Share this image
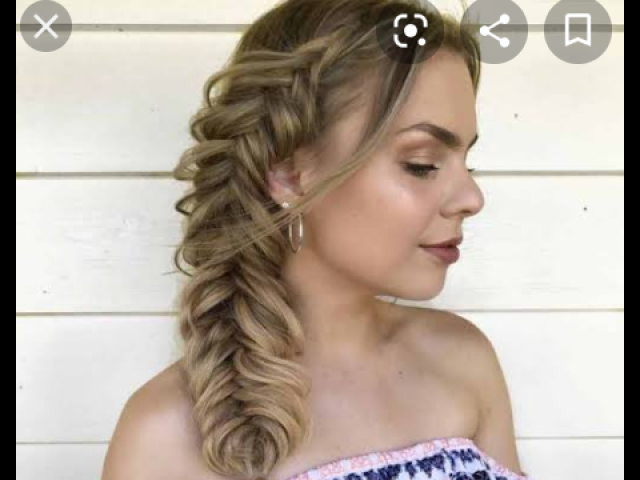The height and width of the screenshot is (480, 640). [x=494, y=31]
